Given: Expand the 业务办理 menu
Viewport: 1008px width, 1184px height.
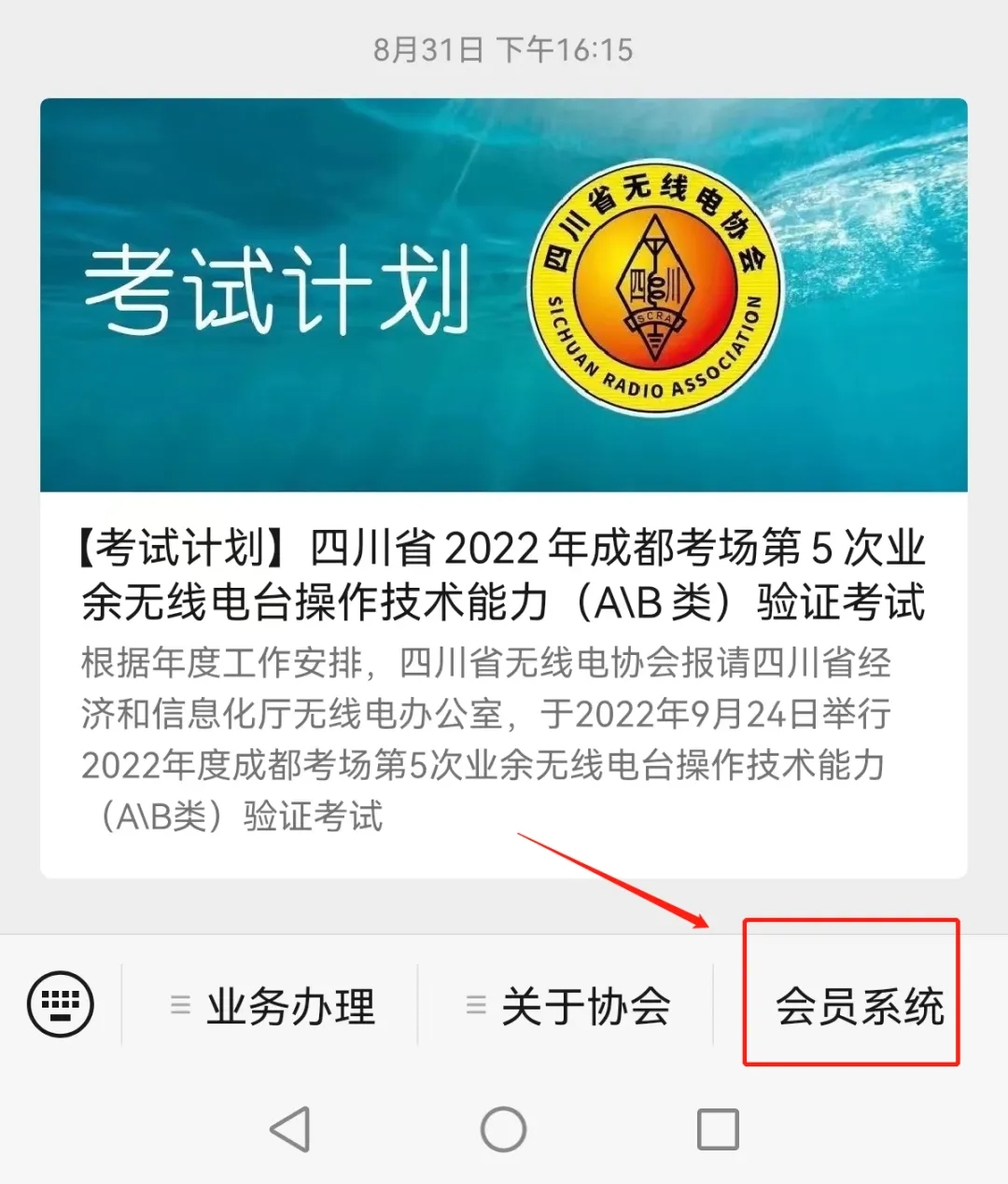Looking at the screenshot, I should click(273, 1007).
